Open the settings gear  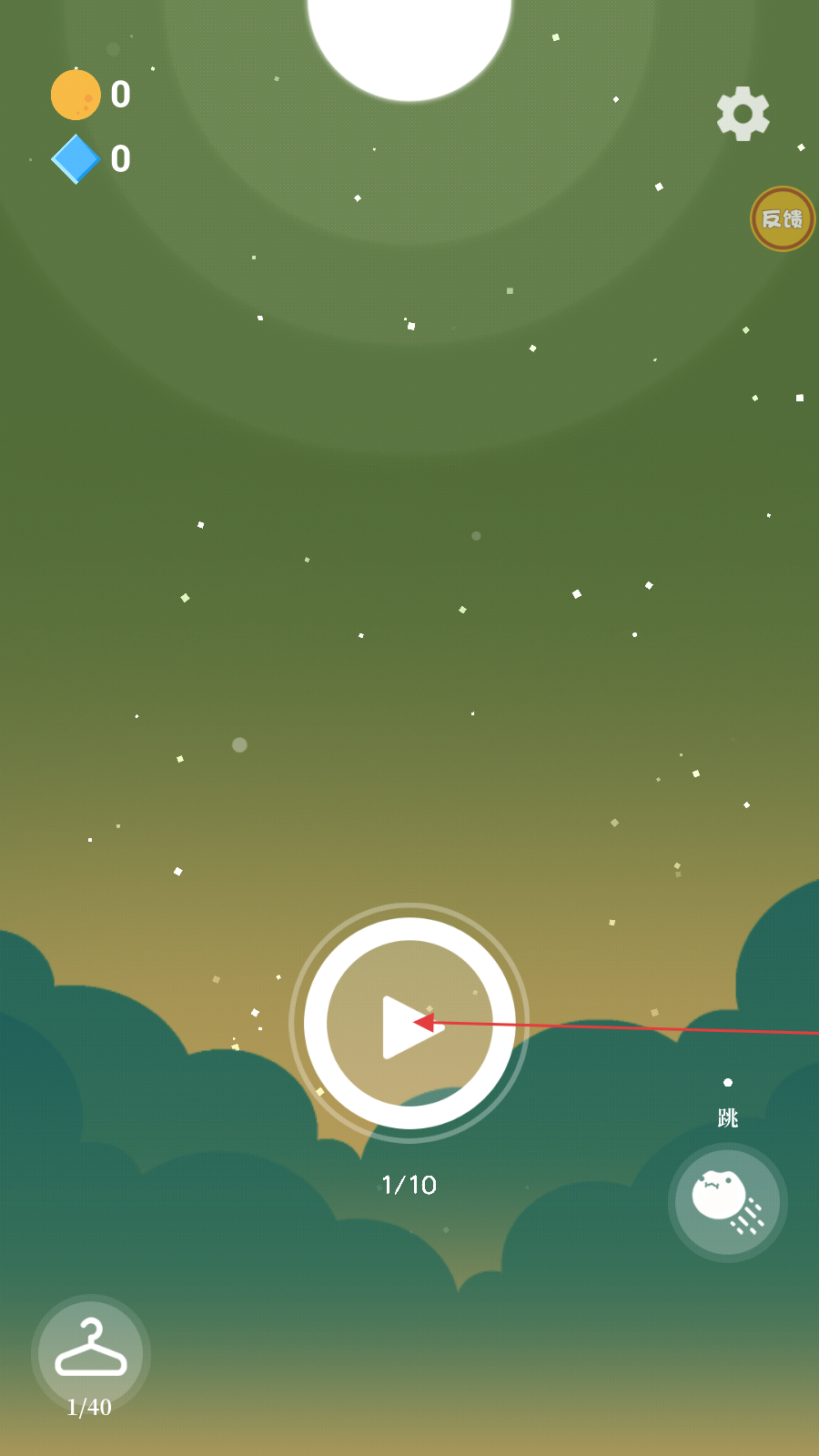pyautogui.click(x=743, y=114)
